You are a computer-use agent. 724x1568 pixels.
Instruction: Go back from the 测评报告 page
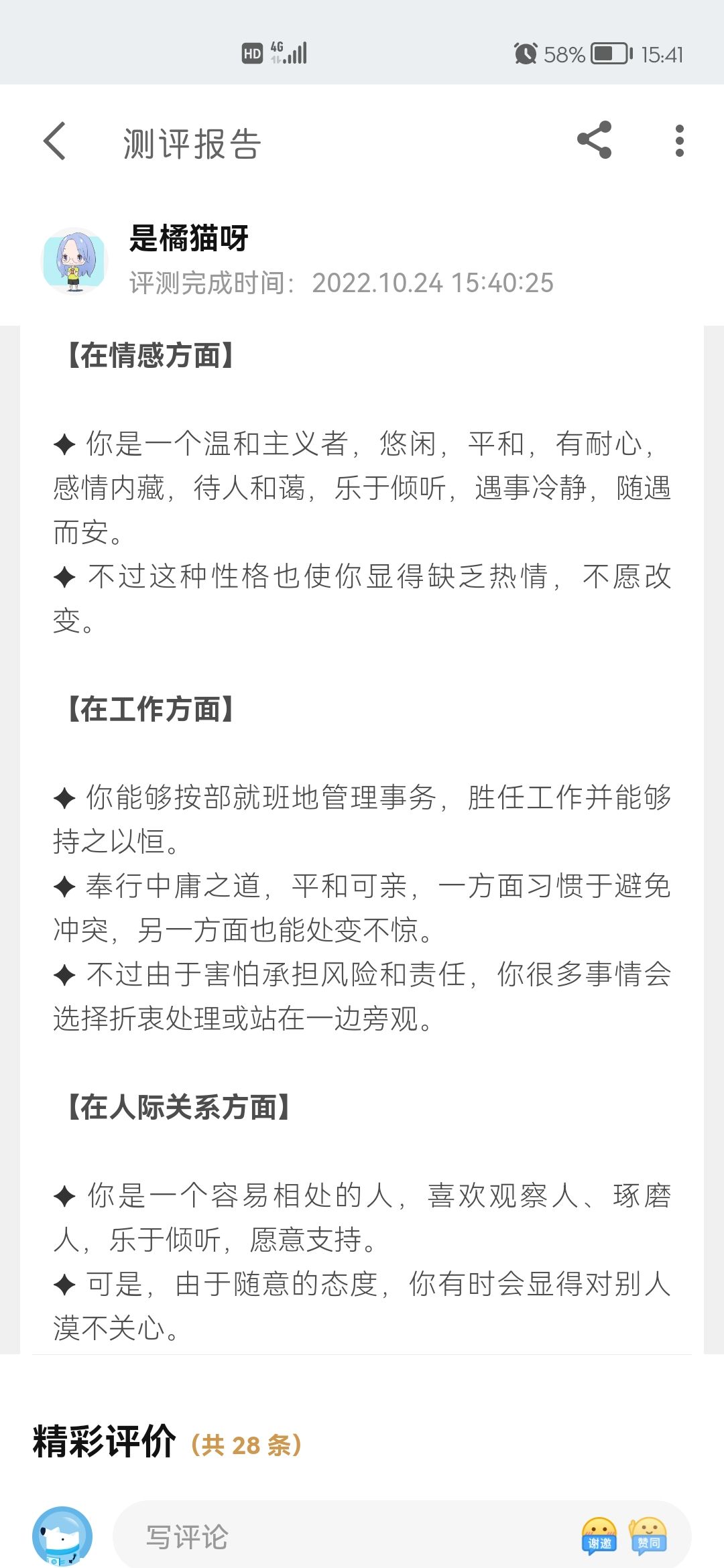55,141
